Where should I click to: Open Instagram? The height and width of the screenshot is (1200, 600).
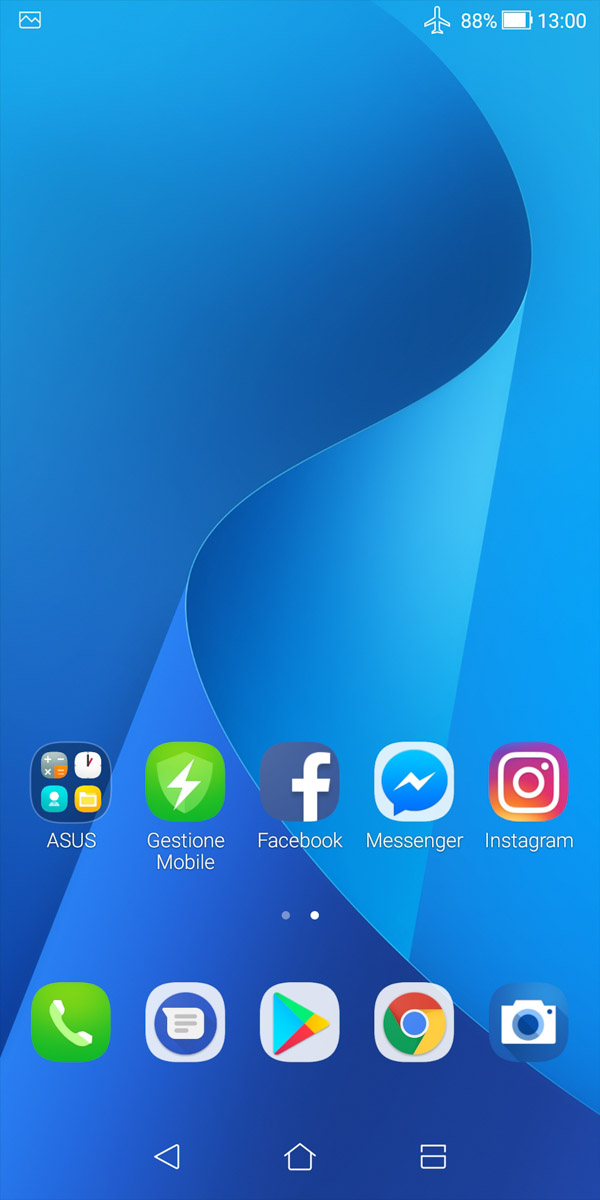(x=528, y=782)
